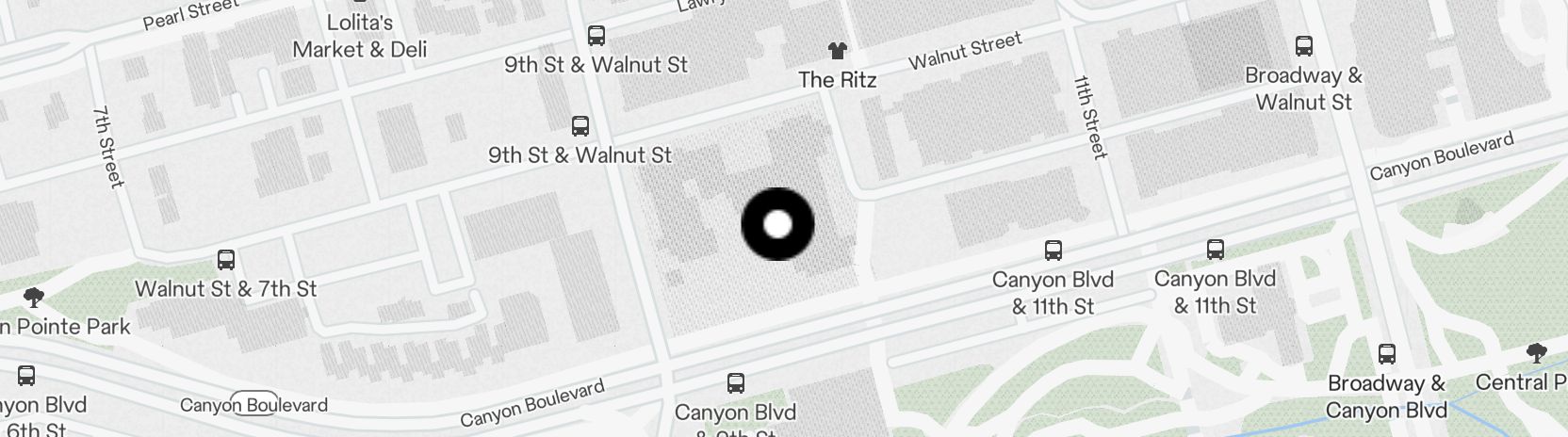The image size is (1568, 437).
Task: Open Broadway & Walnut St bus stop
Action: click(1304, 46)
